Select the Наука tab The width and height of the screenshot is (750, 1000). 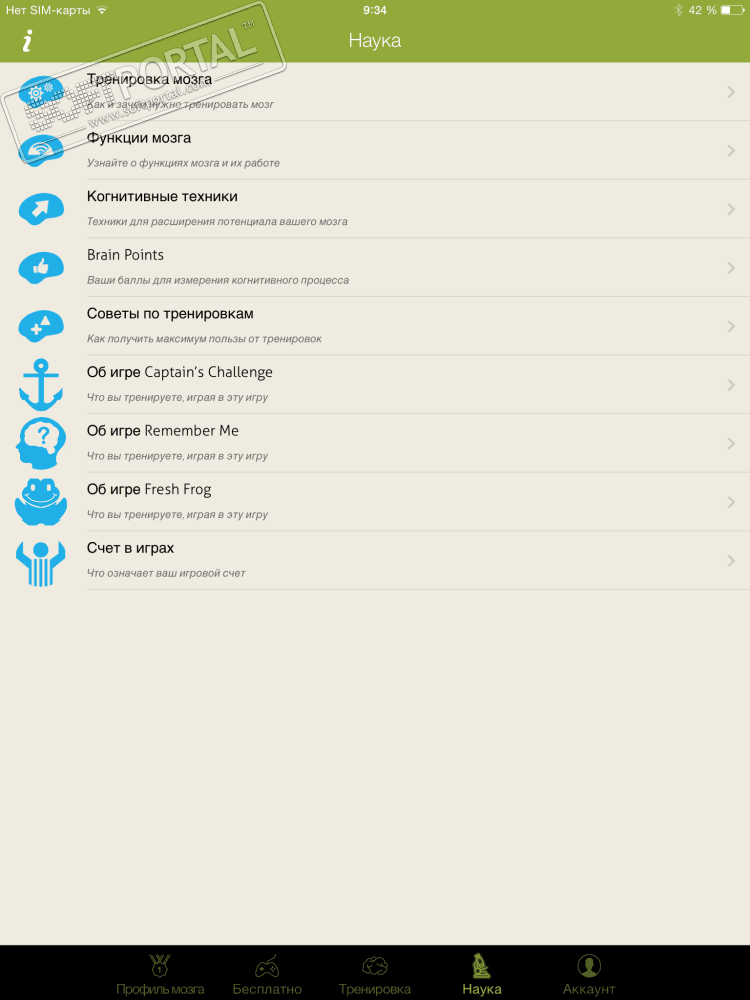[x=482, y=974]
